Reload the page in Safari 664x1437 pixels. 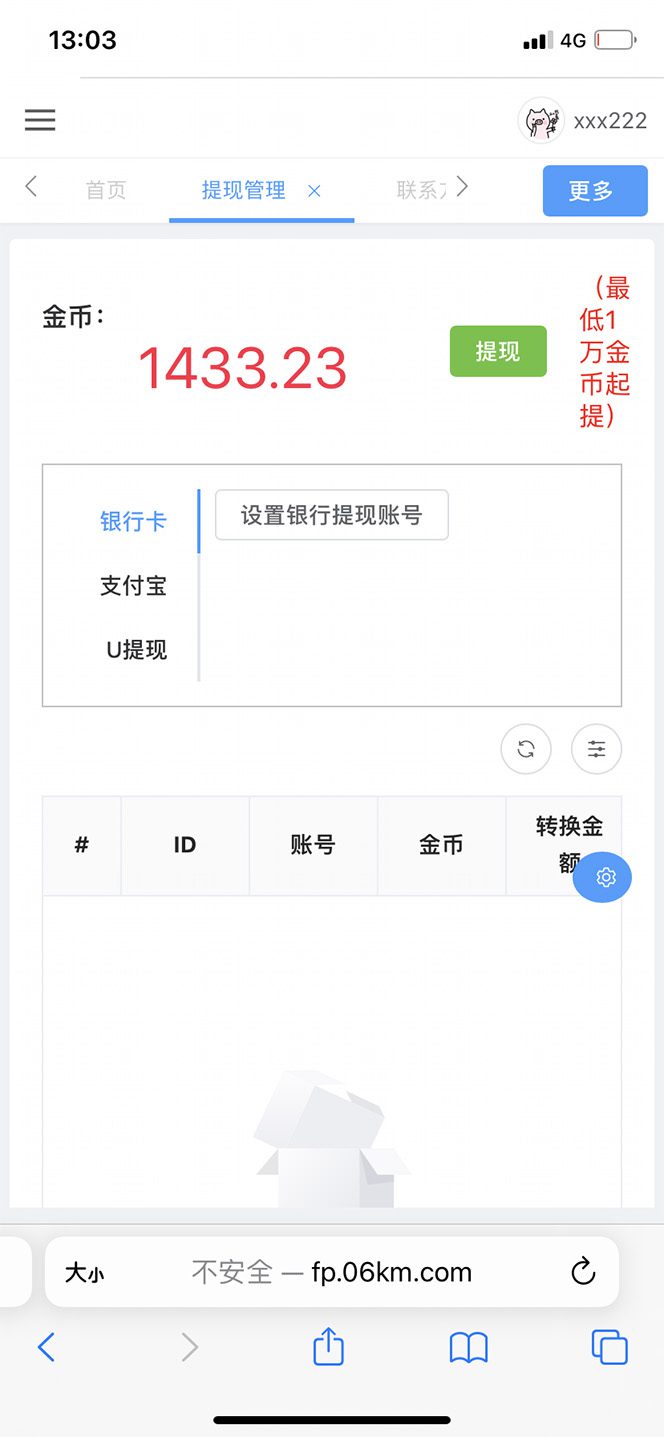tap(583, 1272)
